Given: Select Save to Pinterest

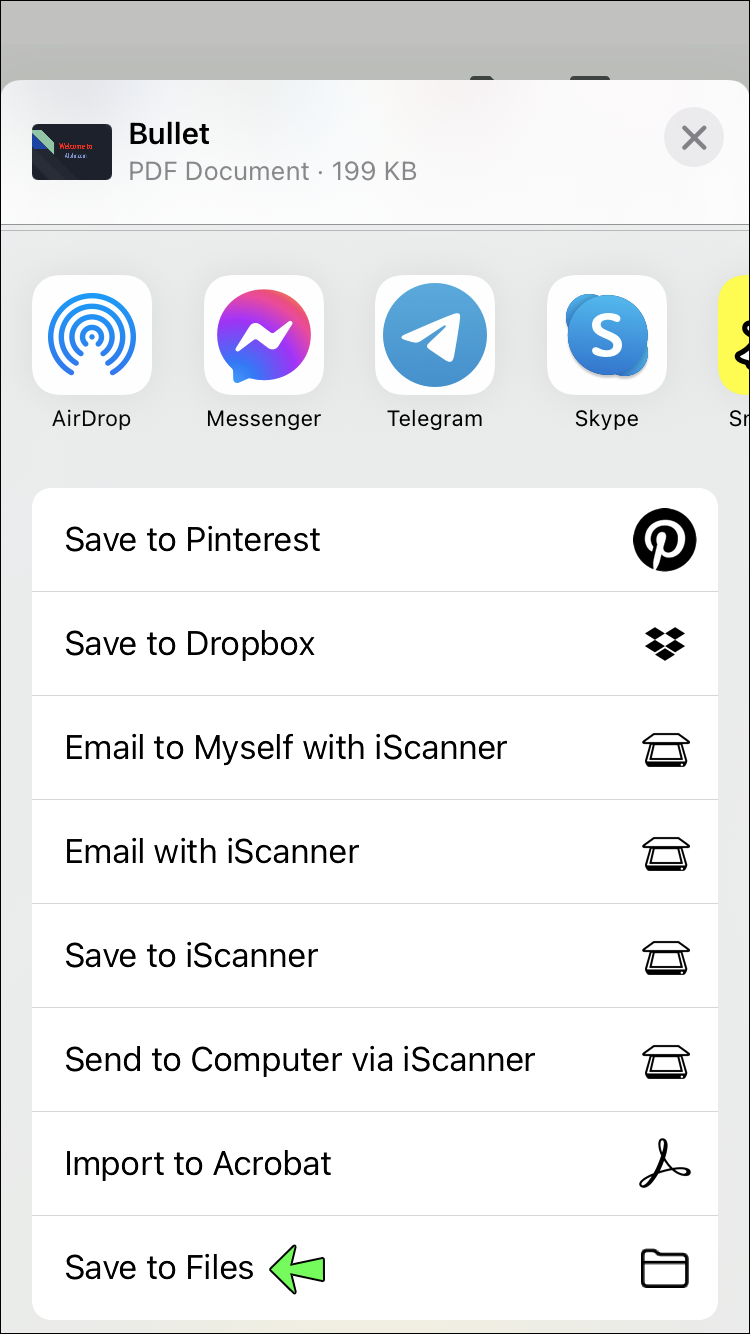Looking at the screenshot, I should 375,540.
